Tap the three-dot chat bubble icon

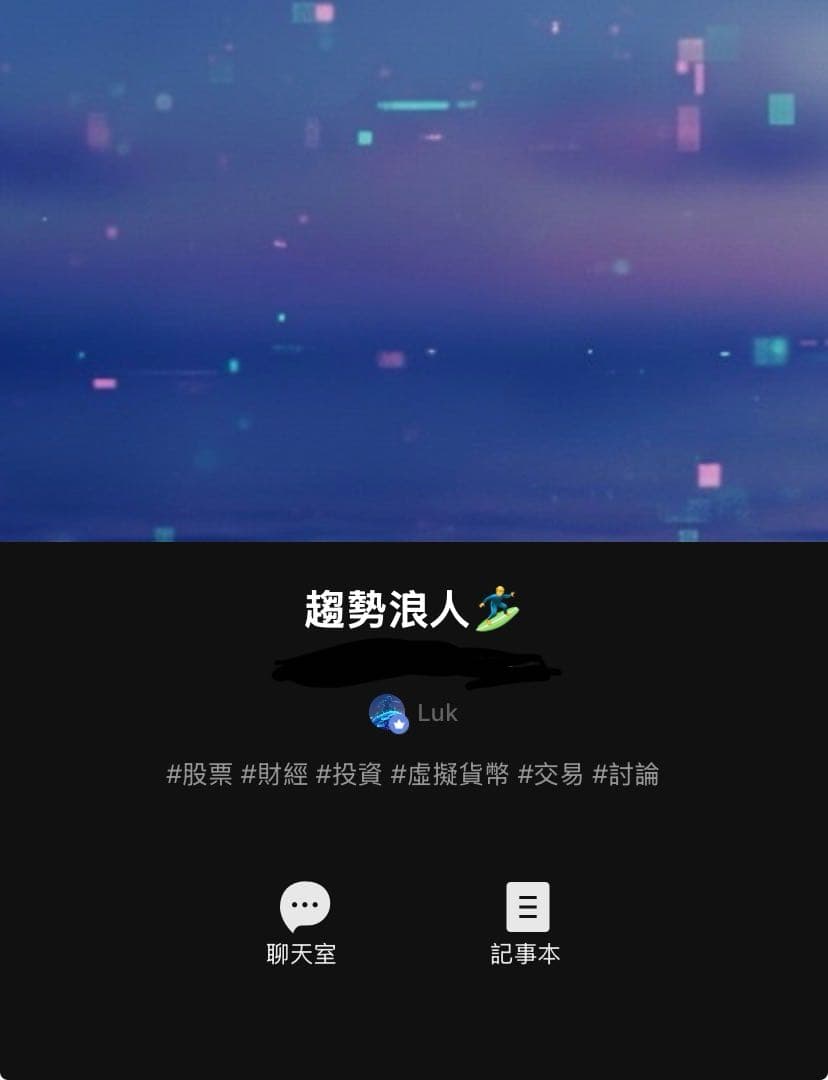(303, 903)
